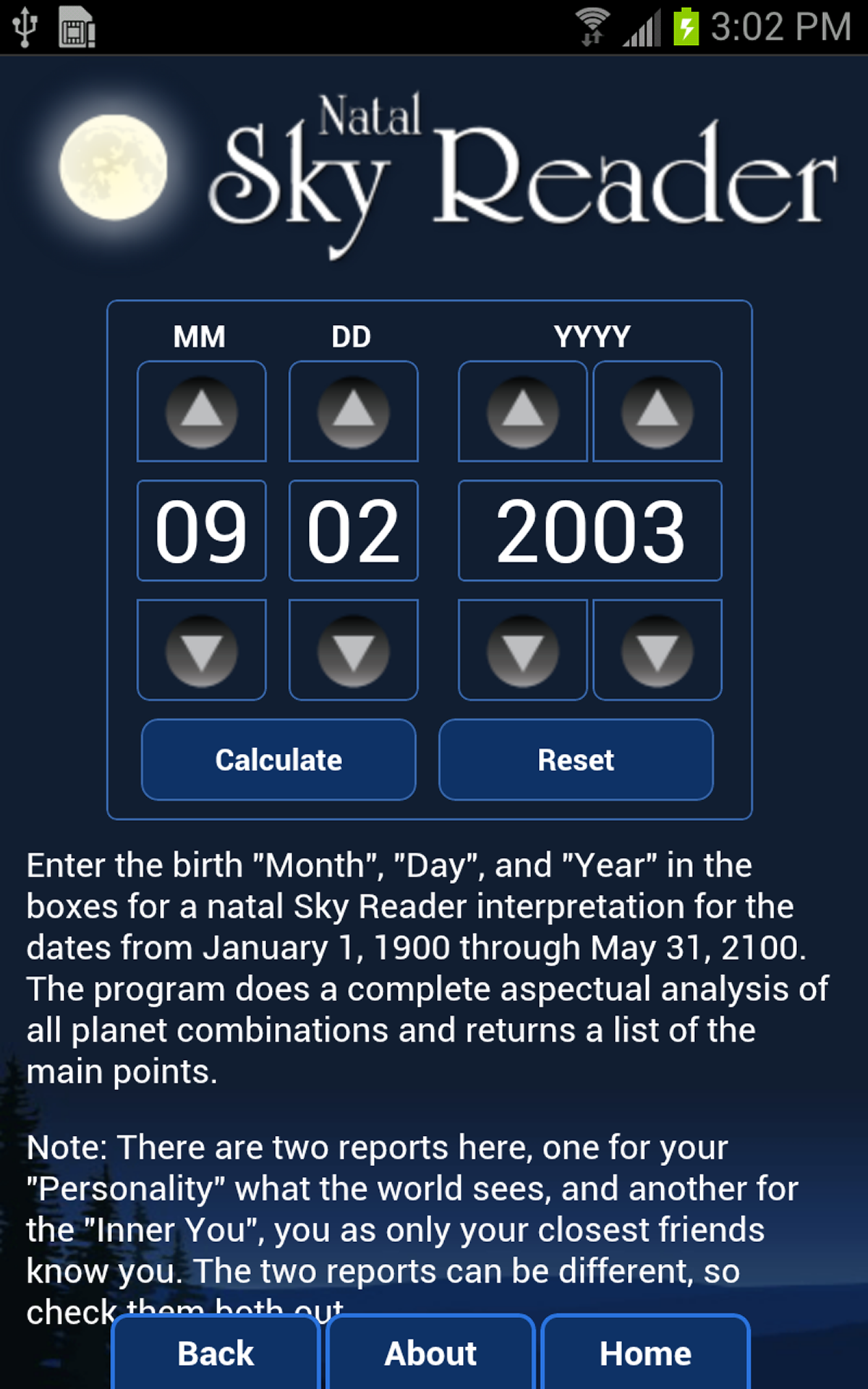Click the battery indicator in the status bar
Image resolution: width=868 pixels, height=1389 pixels.
684,26
